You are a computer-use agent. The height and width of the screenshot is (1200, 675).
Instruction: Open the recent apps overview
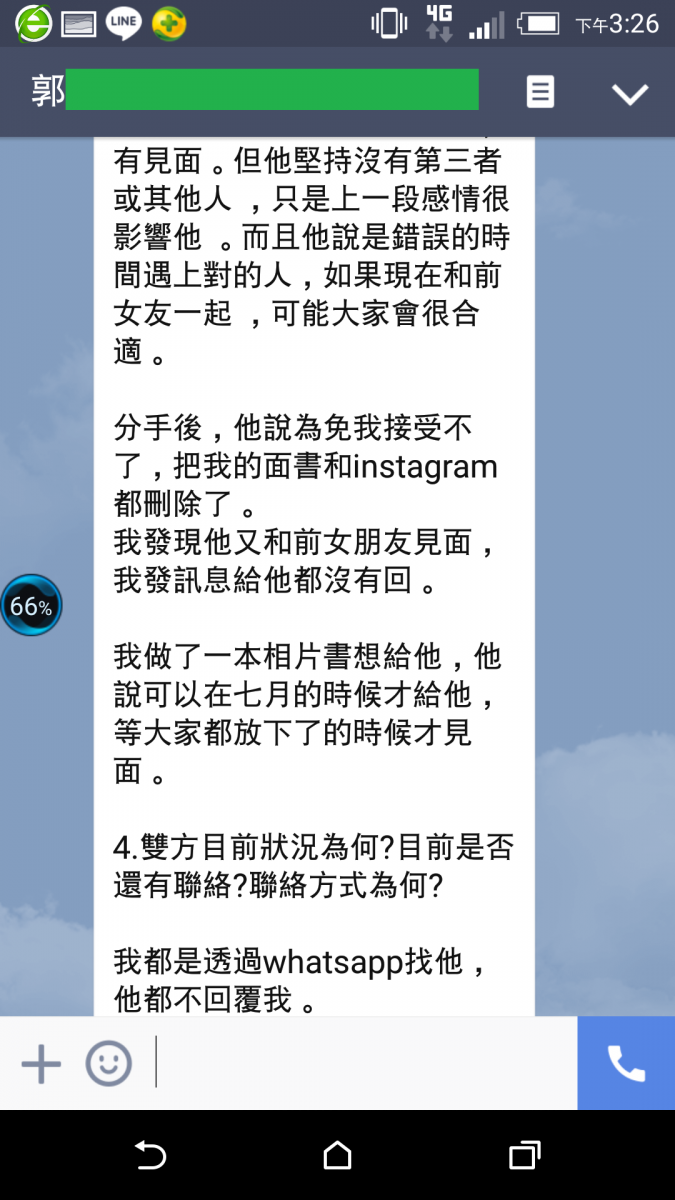pos(524,1156)
